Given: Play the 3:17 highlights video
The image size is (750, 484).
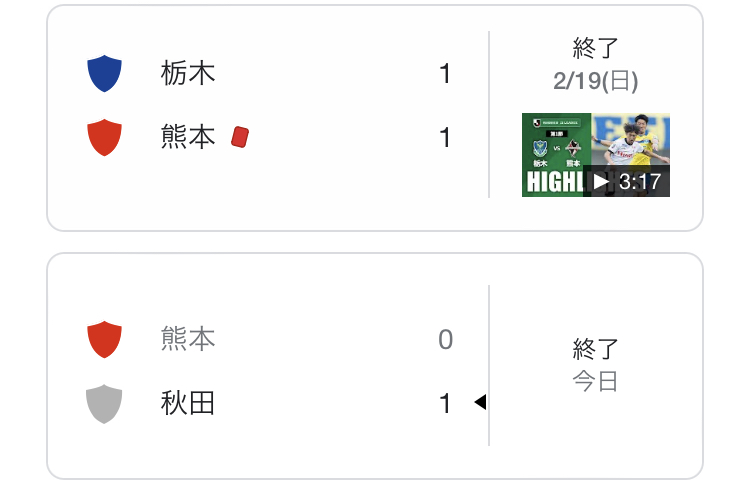Looking at the screenshot, I should [596, 155].
